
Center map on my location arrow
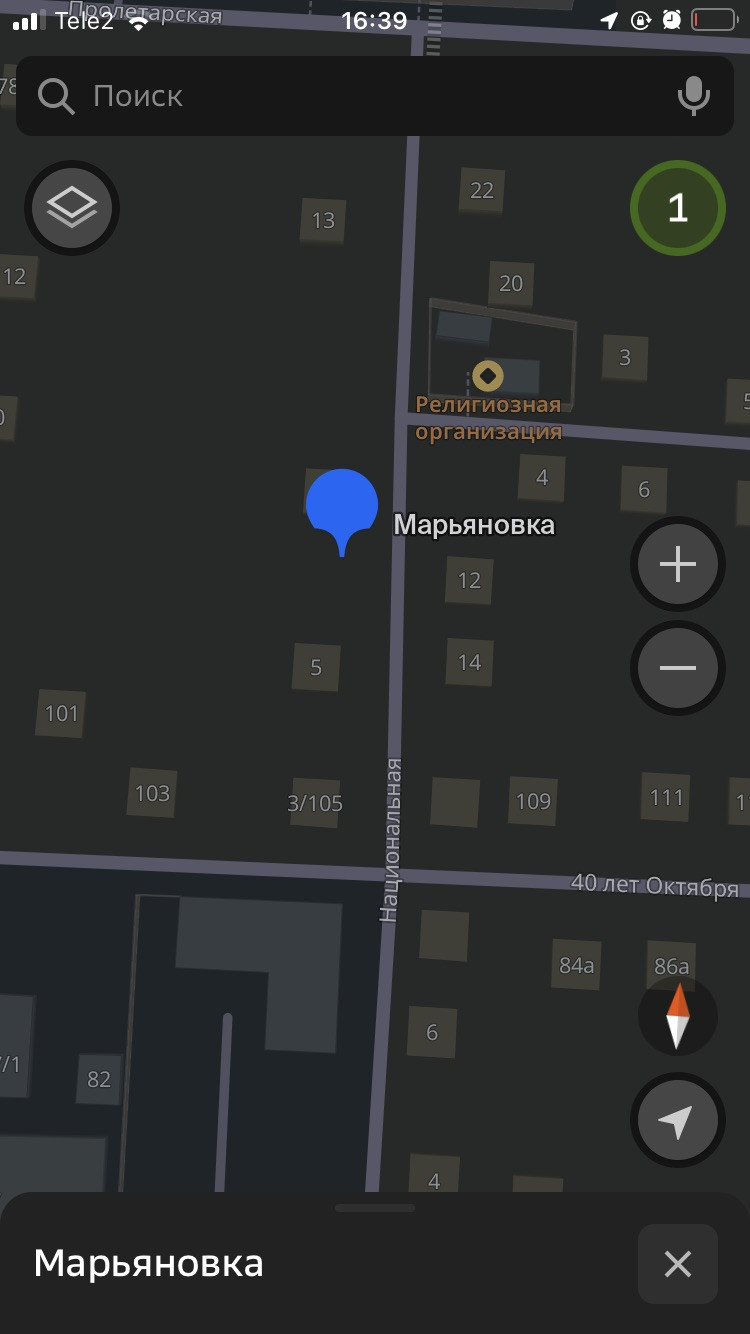click(x=677, y=1120)
